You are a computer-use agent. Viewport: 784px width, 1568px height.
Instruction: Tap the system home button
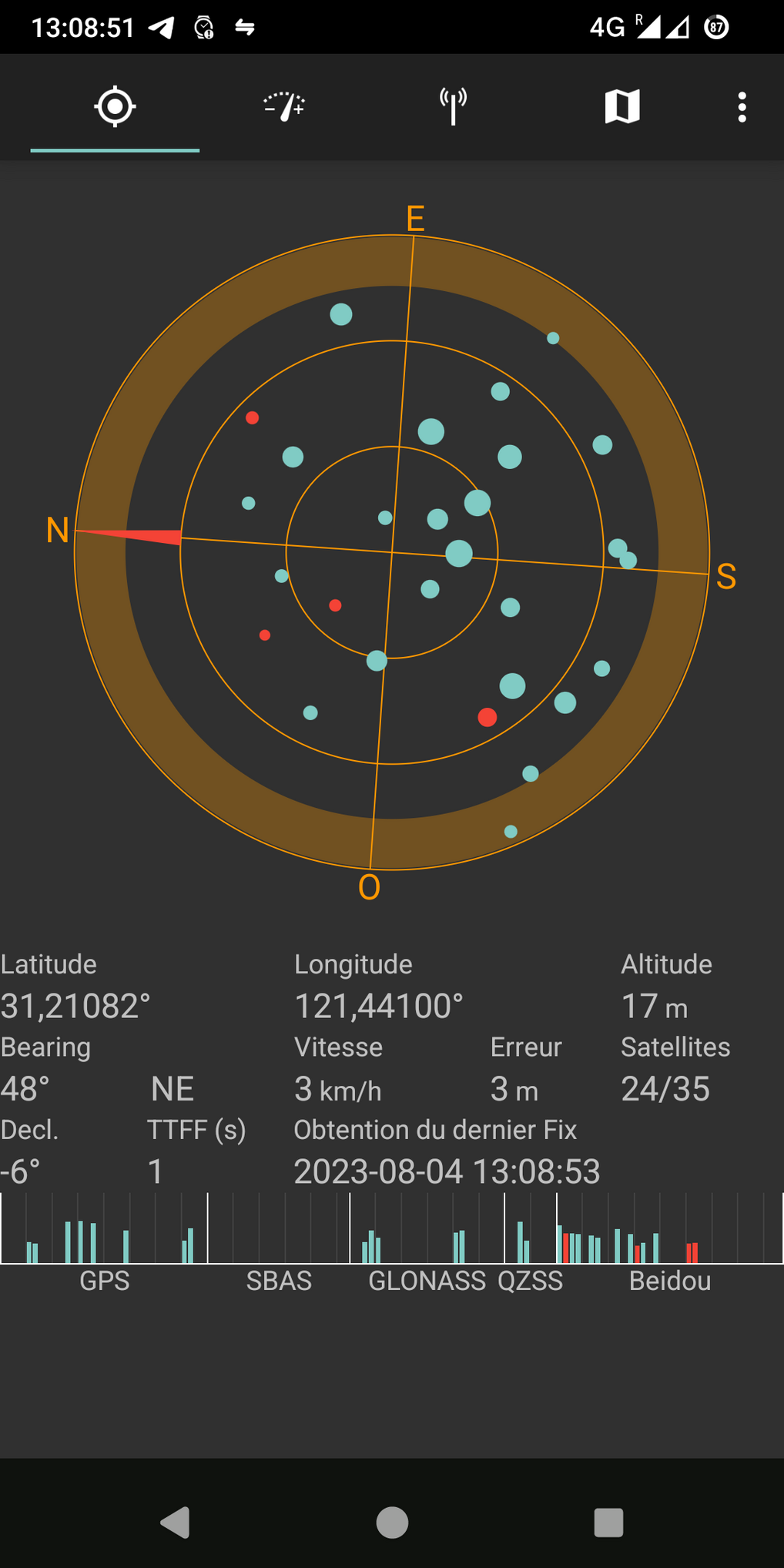click(x=392, y=1523)
